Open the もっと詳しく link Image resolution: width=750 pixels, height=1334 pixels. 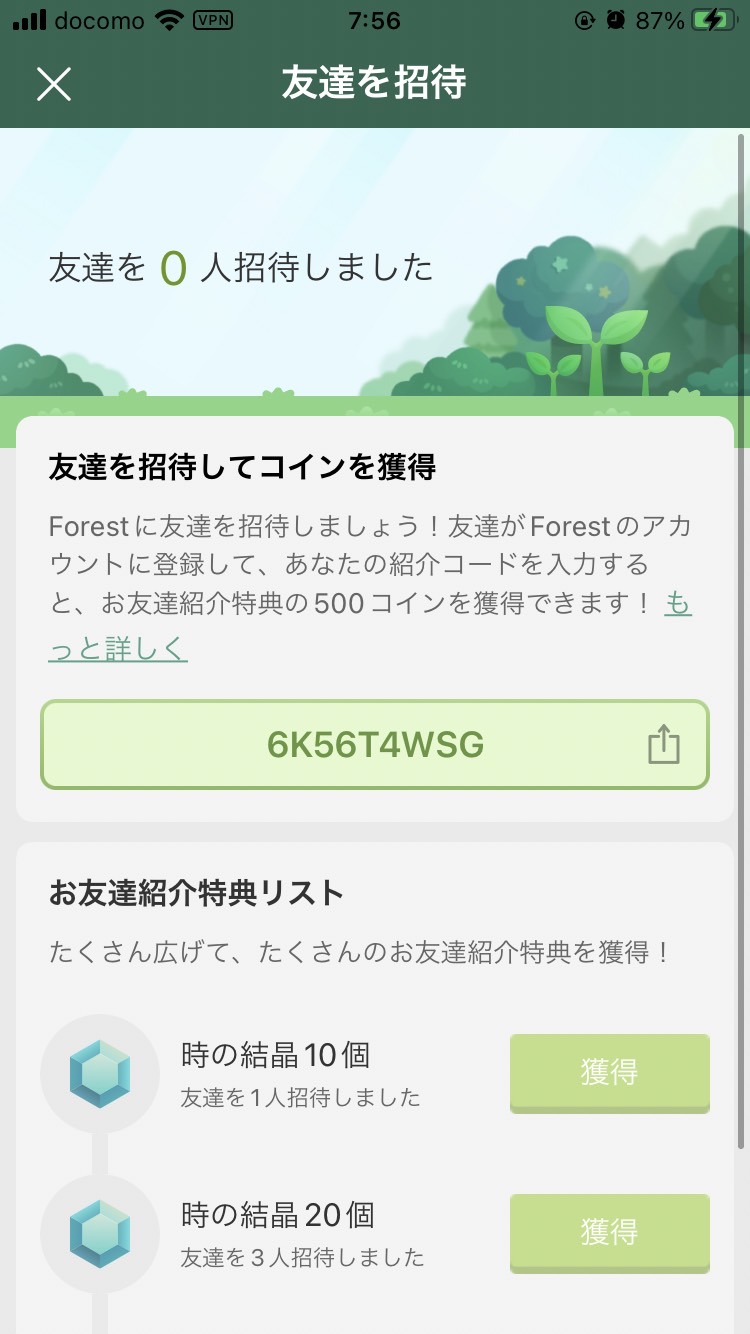pos(118,650)
